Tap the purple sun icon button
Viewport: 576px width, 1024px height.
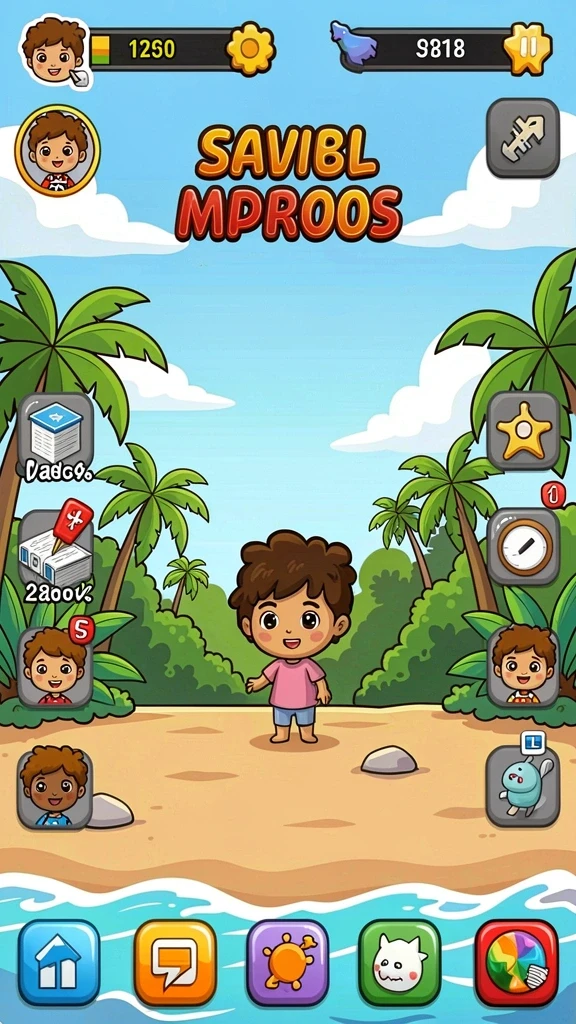287,963
